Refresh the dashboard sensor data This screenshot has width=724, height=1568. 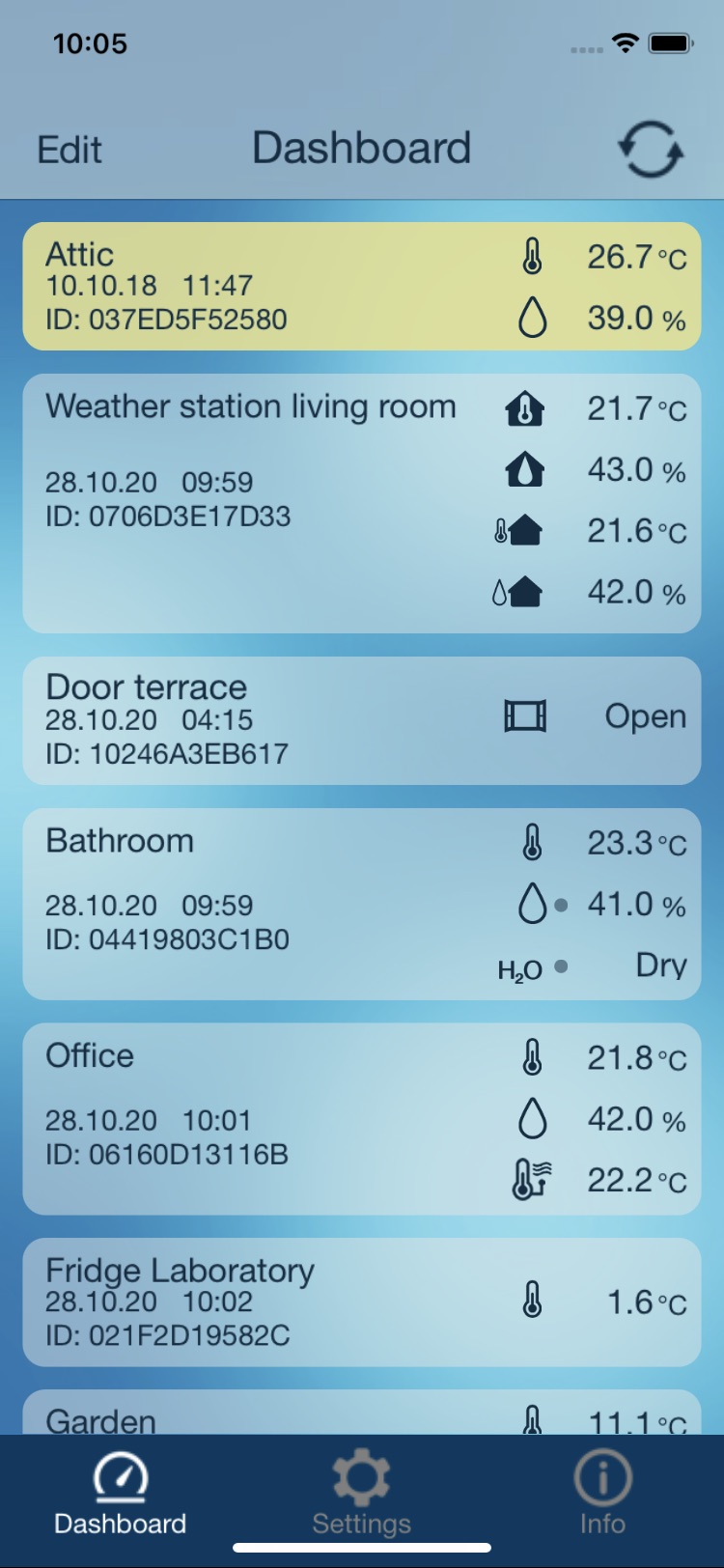(x=651, y=150)
